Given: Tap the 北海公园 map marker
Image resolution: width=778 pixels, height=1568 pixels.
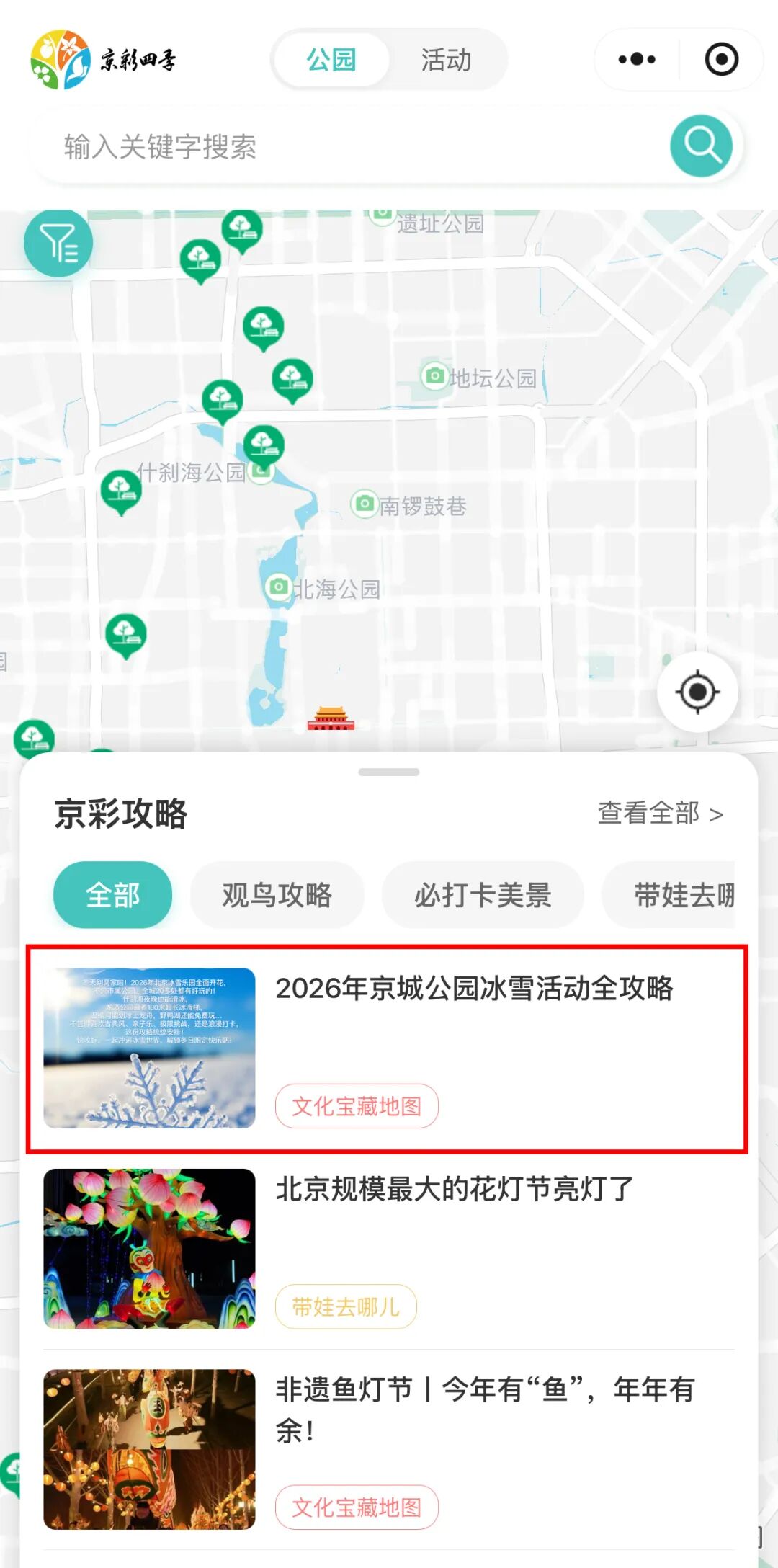Looking at the screenshot, I should tap(279, 587).
